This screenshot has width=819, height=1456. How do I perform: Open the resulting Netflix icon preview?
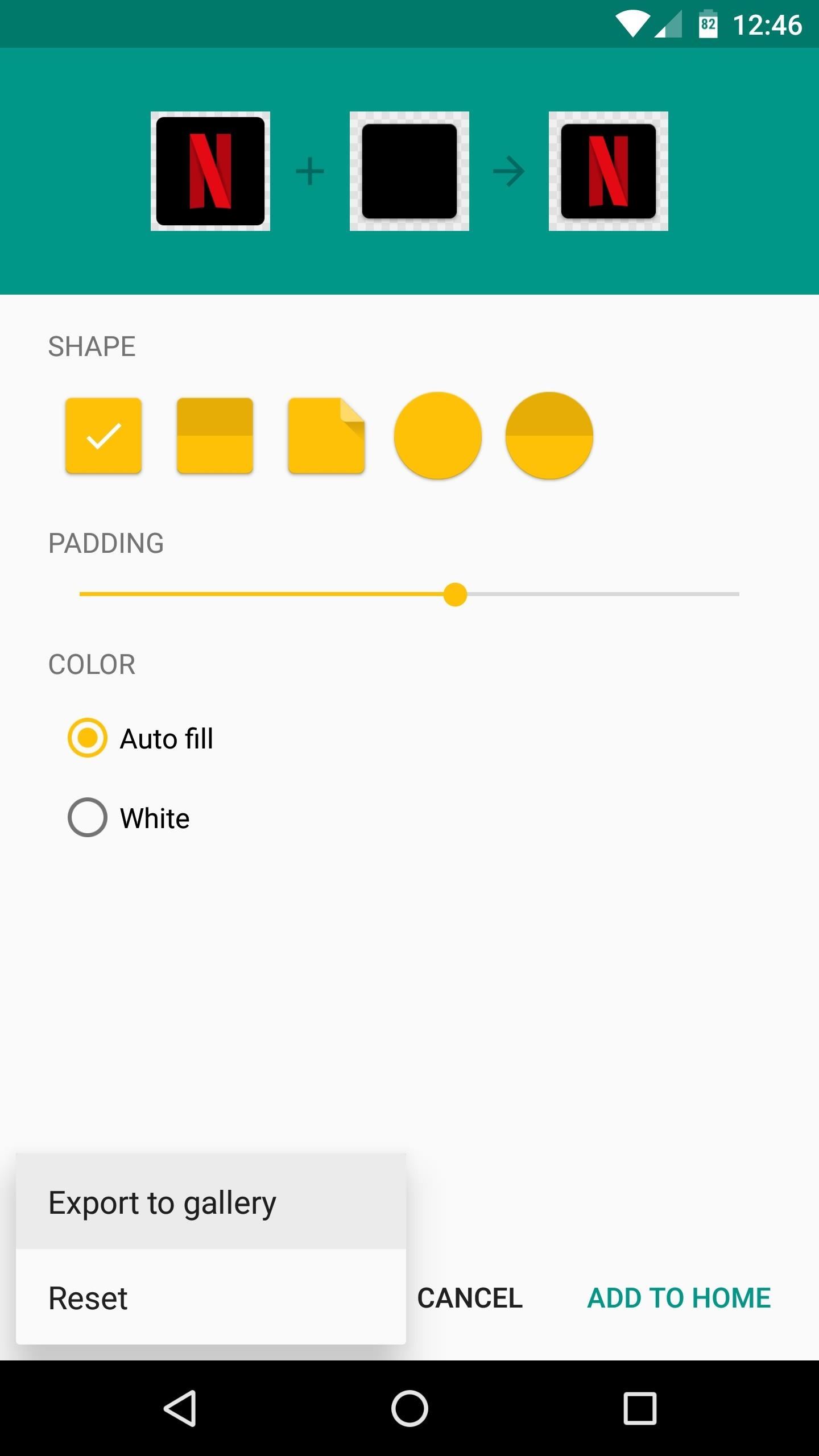tap(607, 171)
